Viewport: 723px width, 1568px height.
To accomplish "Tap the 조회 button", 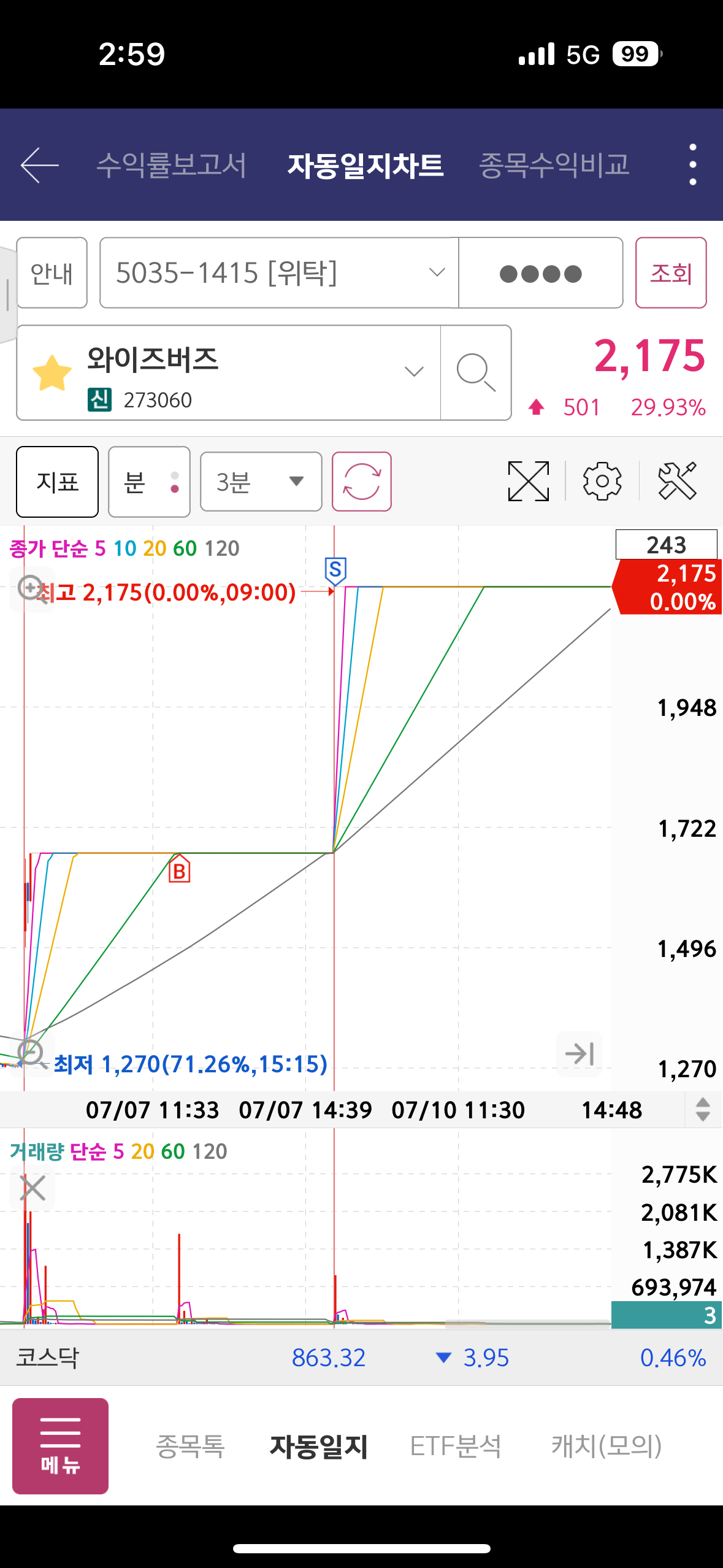I will click(671, 273).
